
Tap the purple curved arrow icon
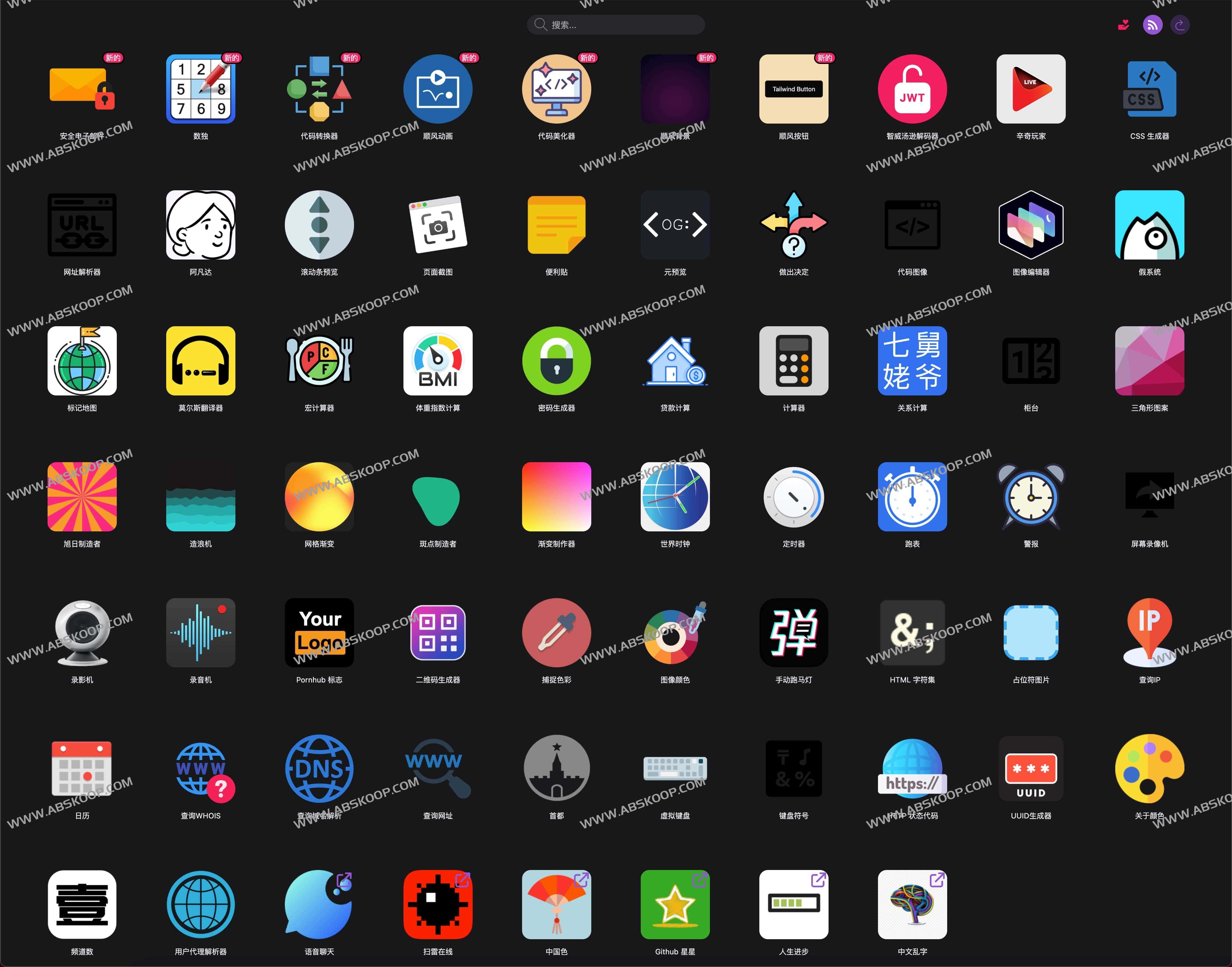coord(1180,25)
